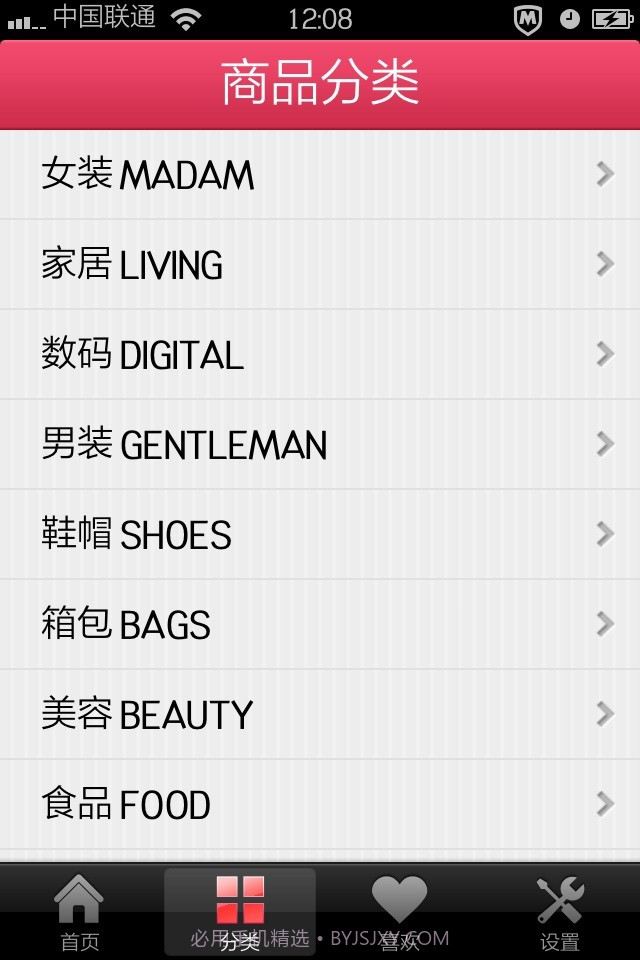Open the 设置 settings tab
Image resolution: width=640 pixels, height=960 pixels.
(560, 912)
